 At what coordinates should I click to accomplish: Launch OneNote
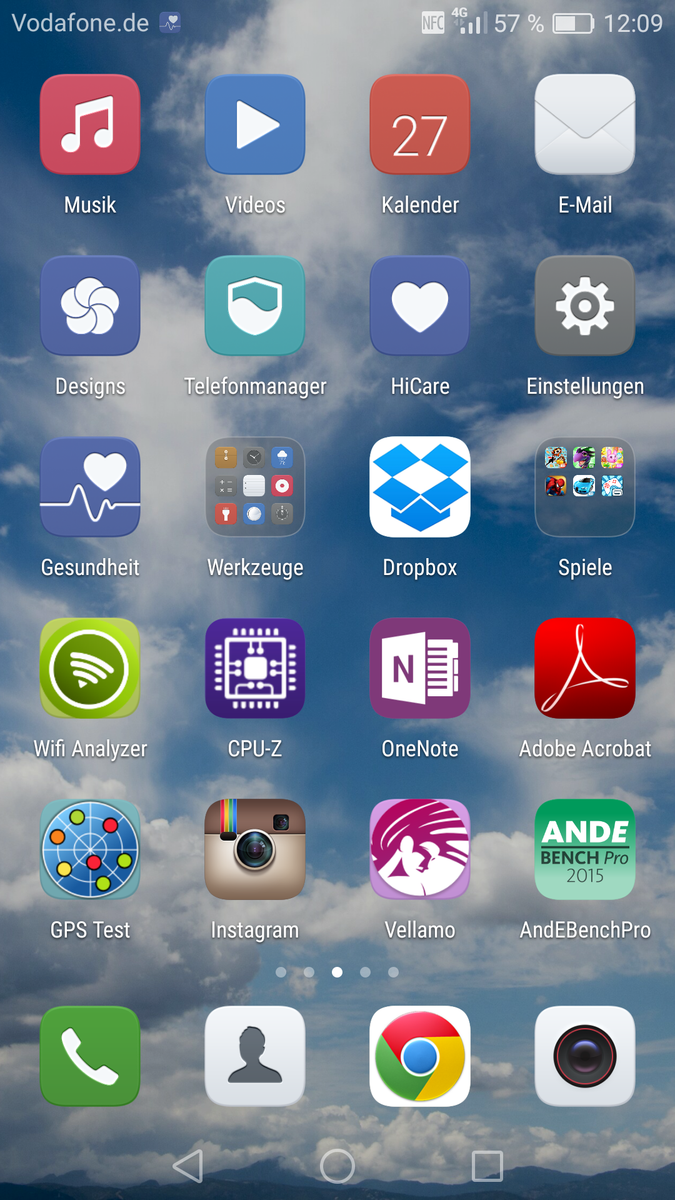420,668
